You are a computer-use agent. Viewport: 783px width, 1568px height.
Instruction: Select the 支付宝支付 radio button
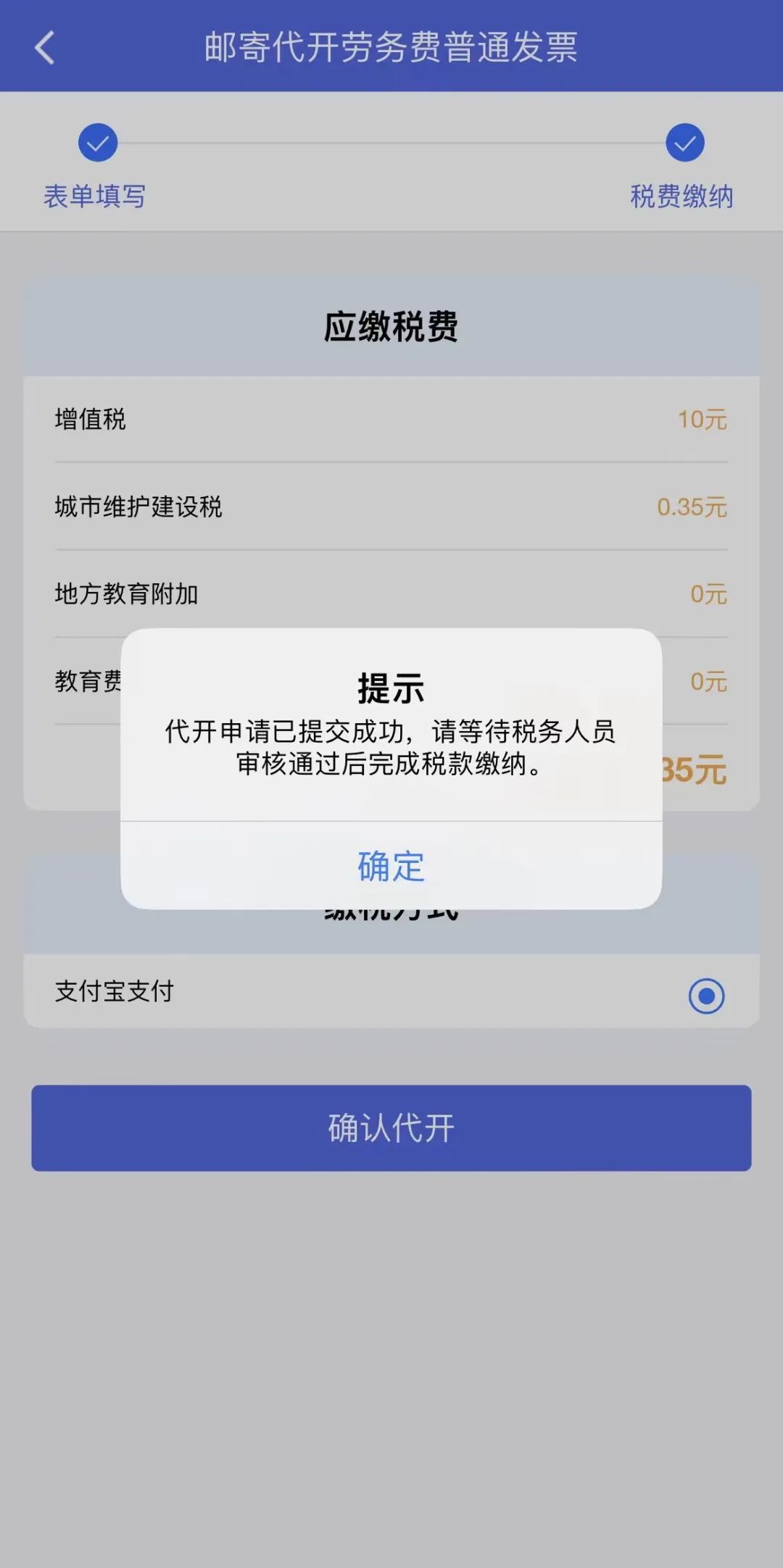tap(706, 996)
